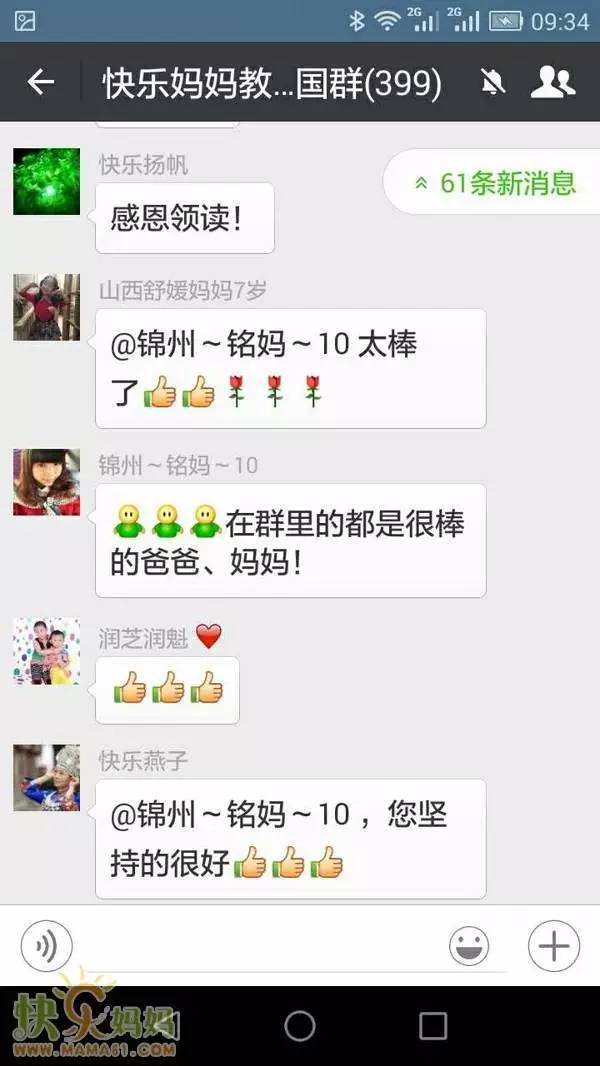
Task: Tap 润芝润魁's avatar picture
Action: click(x=46, y=651)
